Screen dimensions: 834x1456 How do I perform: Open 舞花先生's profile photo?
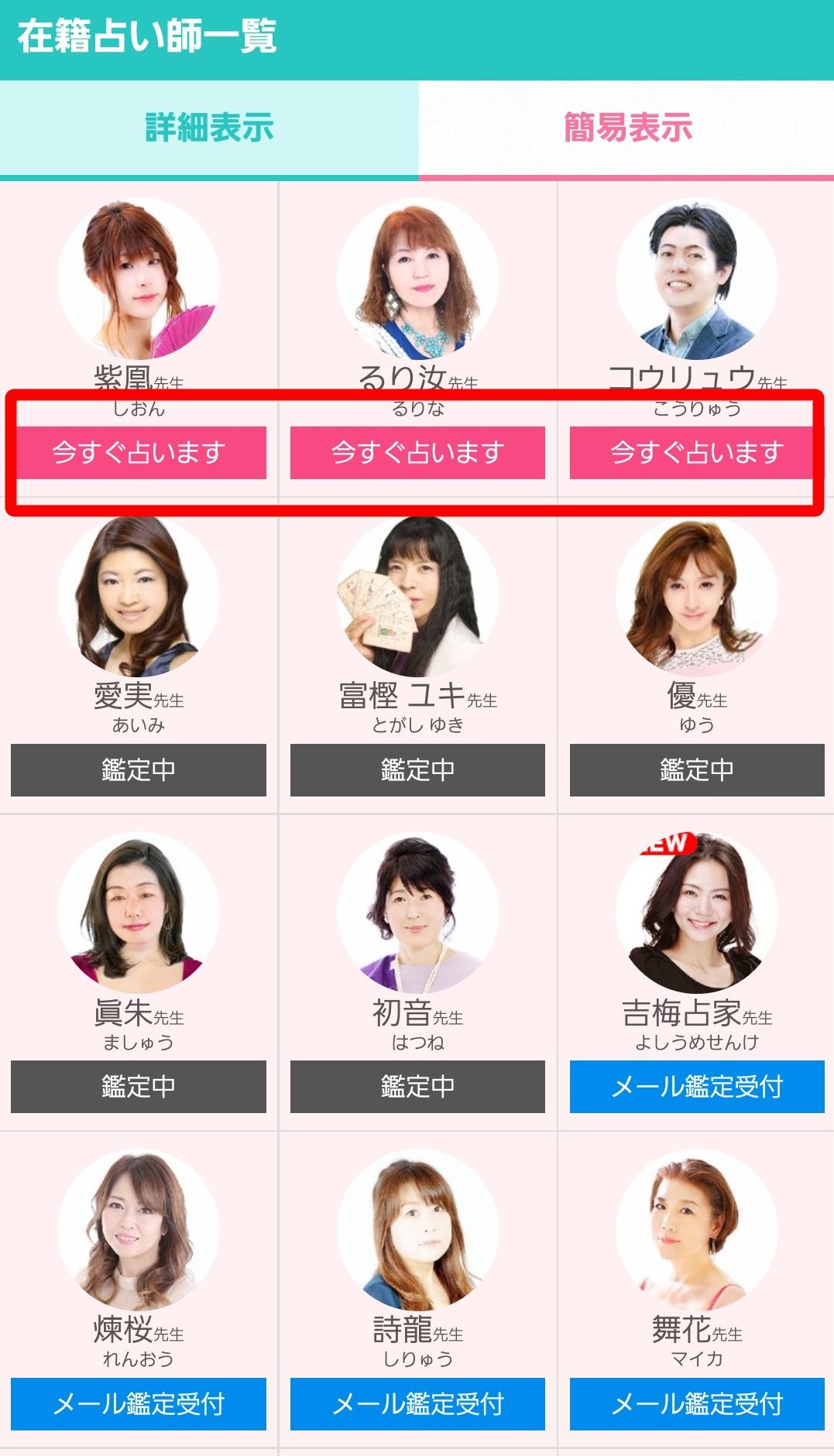click(x=697, y=1231)
